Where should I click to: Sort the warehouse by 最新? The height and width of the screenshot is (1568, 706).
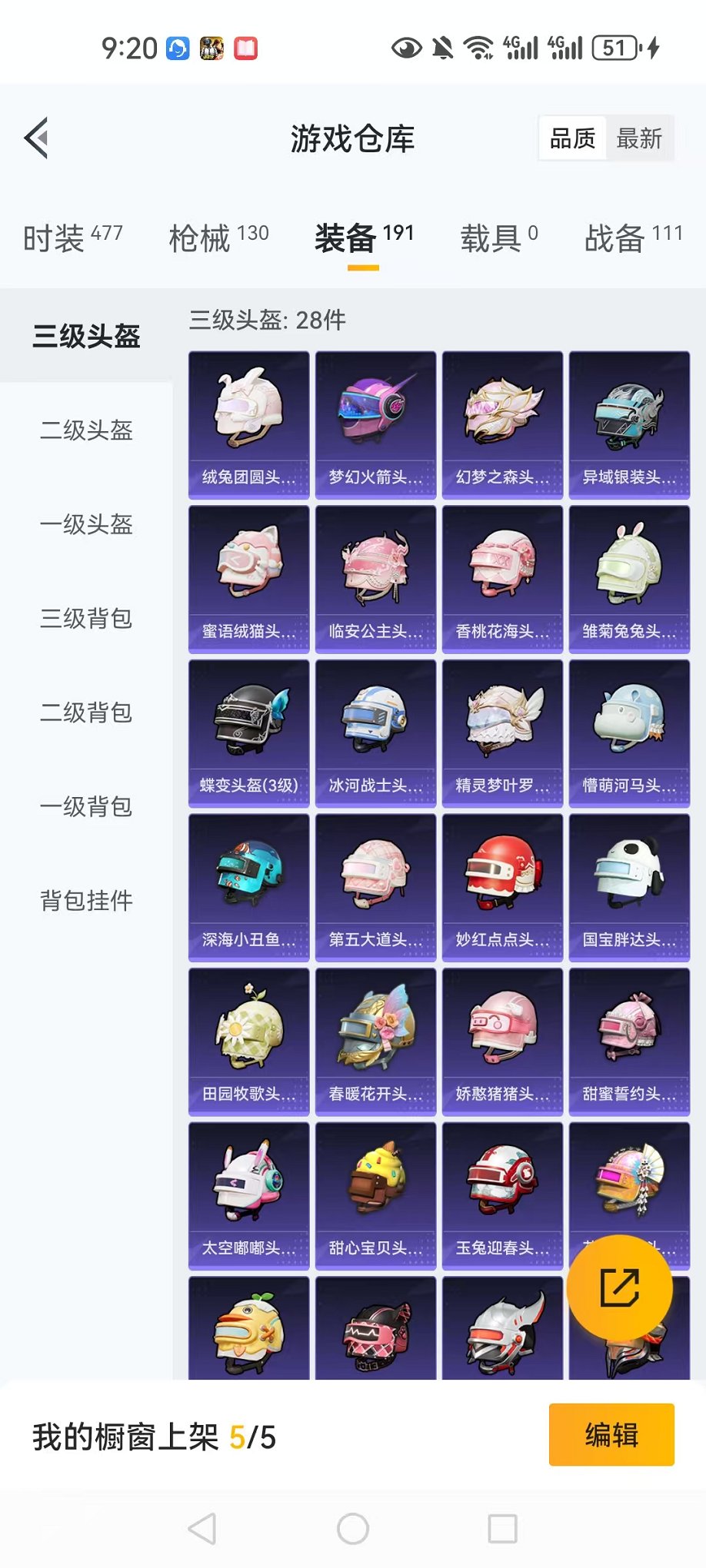(x=639, y=138)
